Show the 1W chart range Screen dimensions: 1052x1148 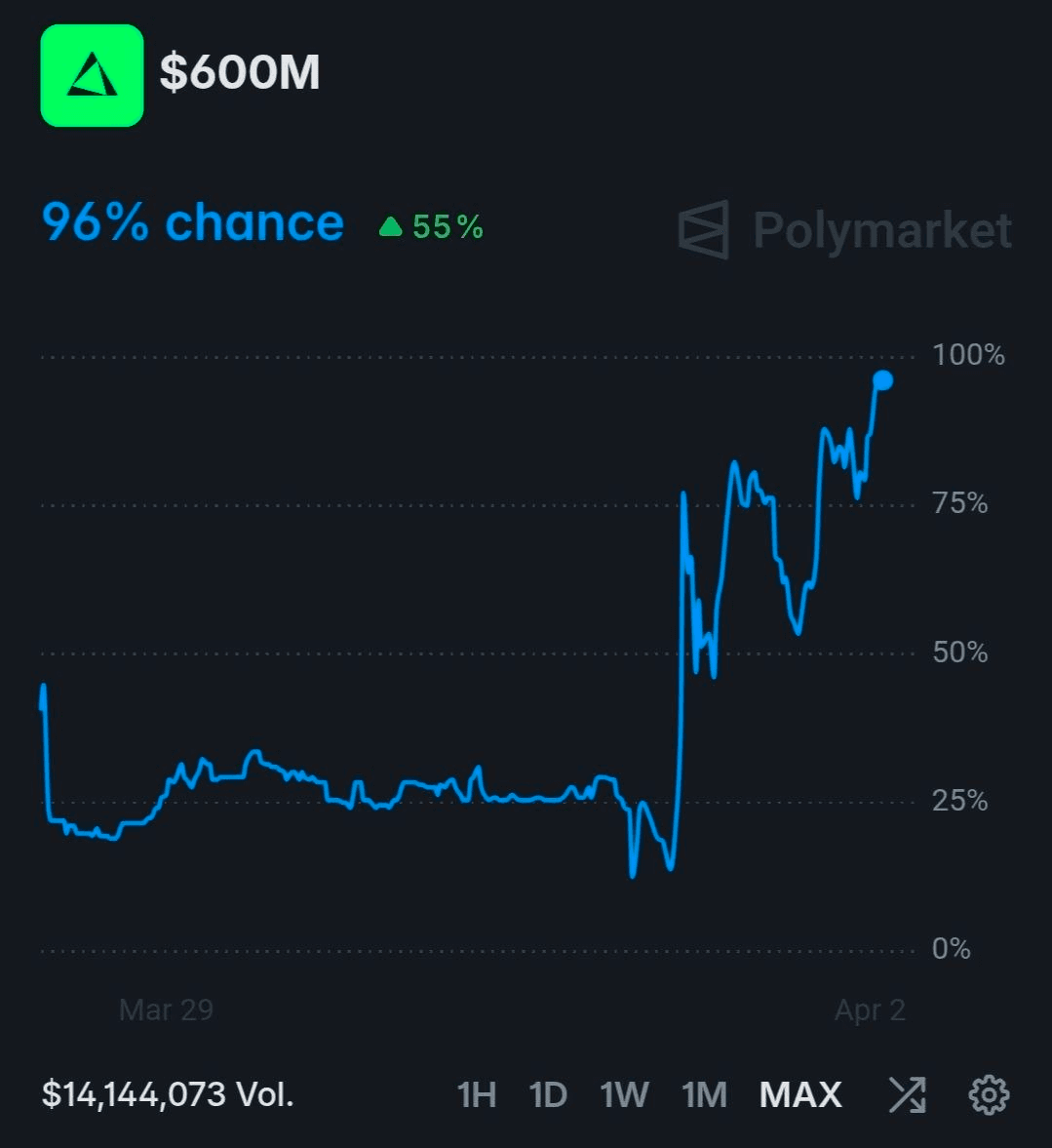[x=624, y=1094]
